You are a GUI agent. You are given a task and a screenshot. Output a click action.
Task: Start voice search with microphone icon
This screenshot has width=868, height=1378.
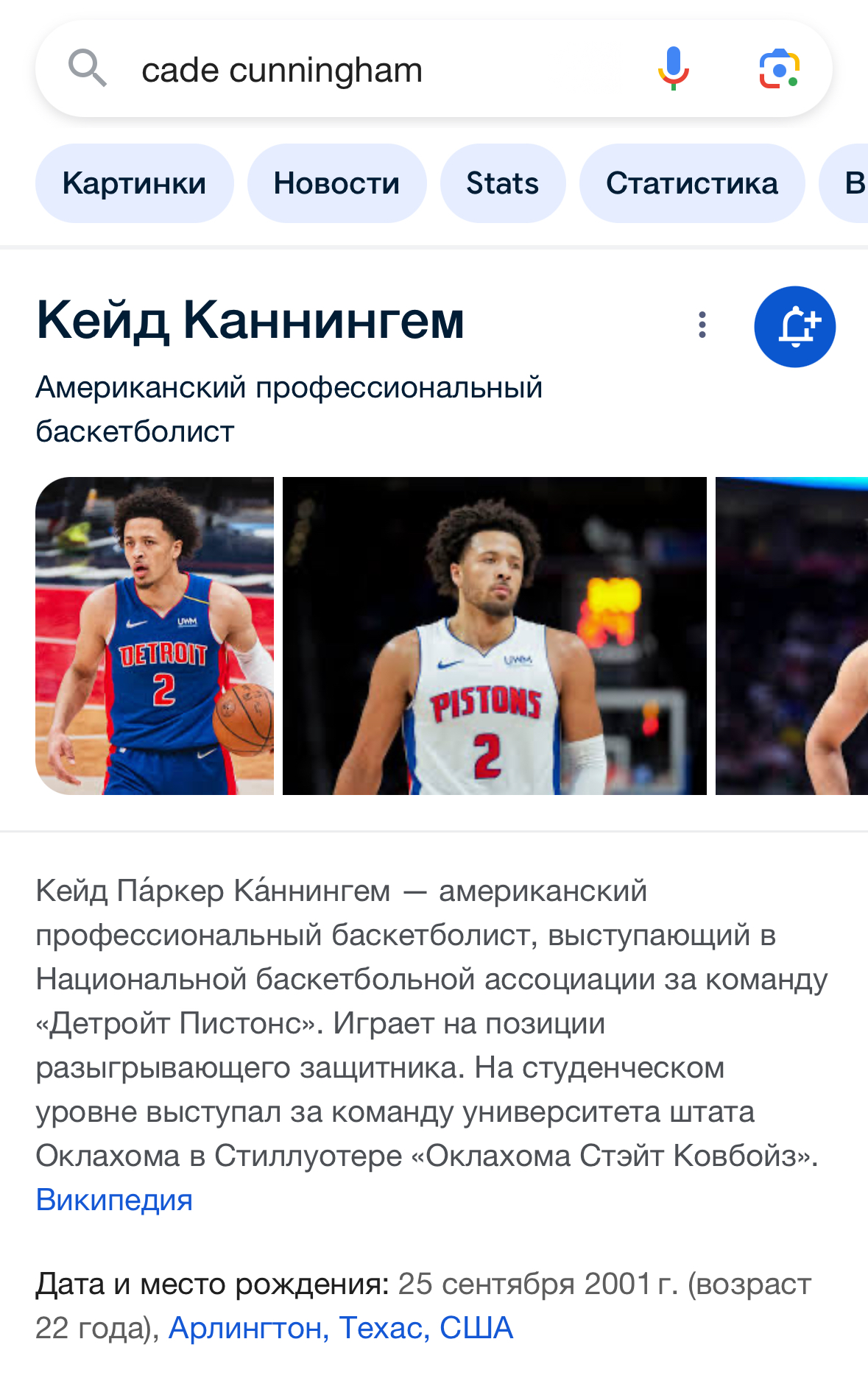(x=673, y=68)
